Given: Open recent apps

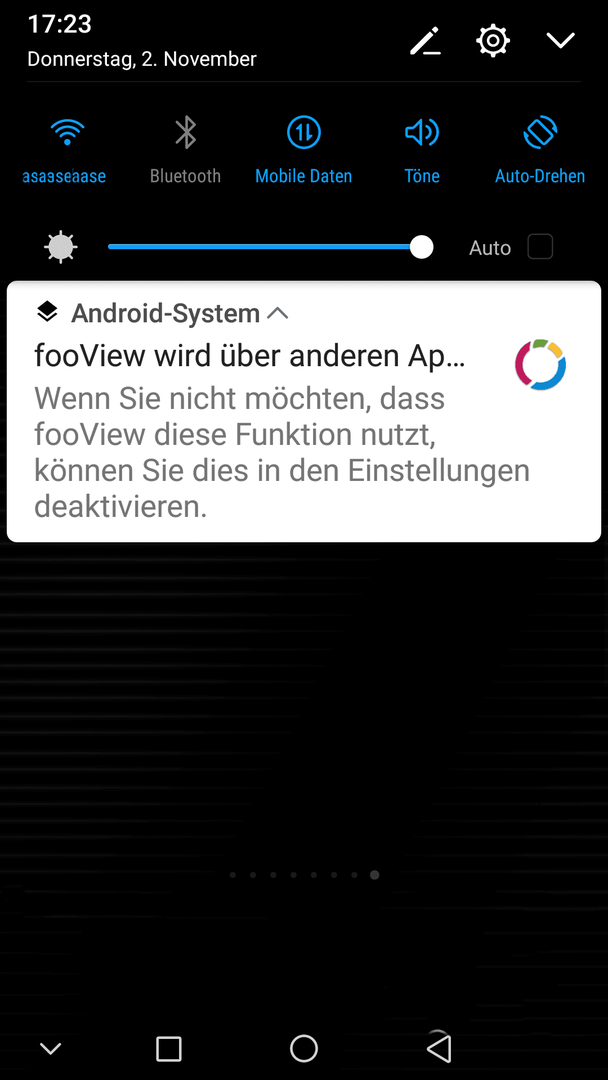Looking at the screenshot, I should coord(169,1048).
